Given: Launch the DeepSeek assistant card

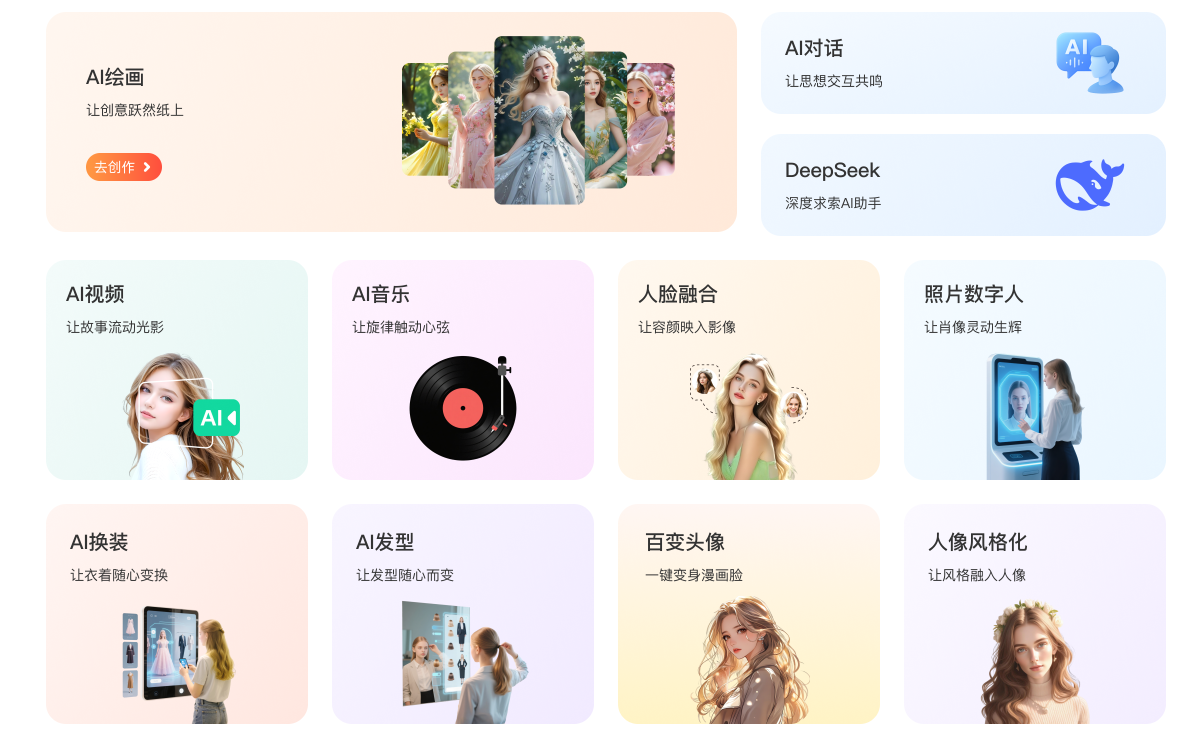Looking at the screenshot, I should (x=963, y=185).
